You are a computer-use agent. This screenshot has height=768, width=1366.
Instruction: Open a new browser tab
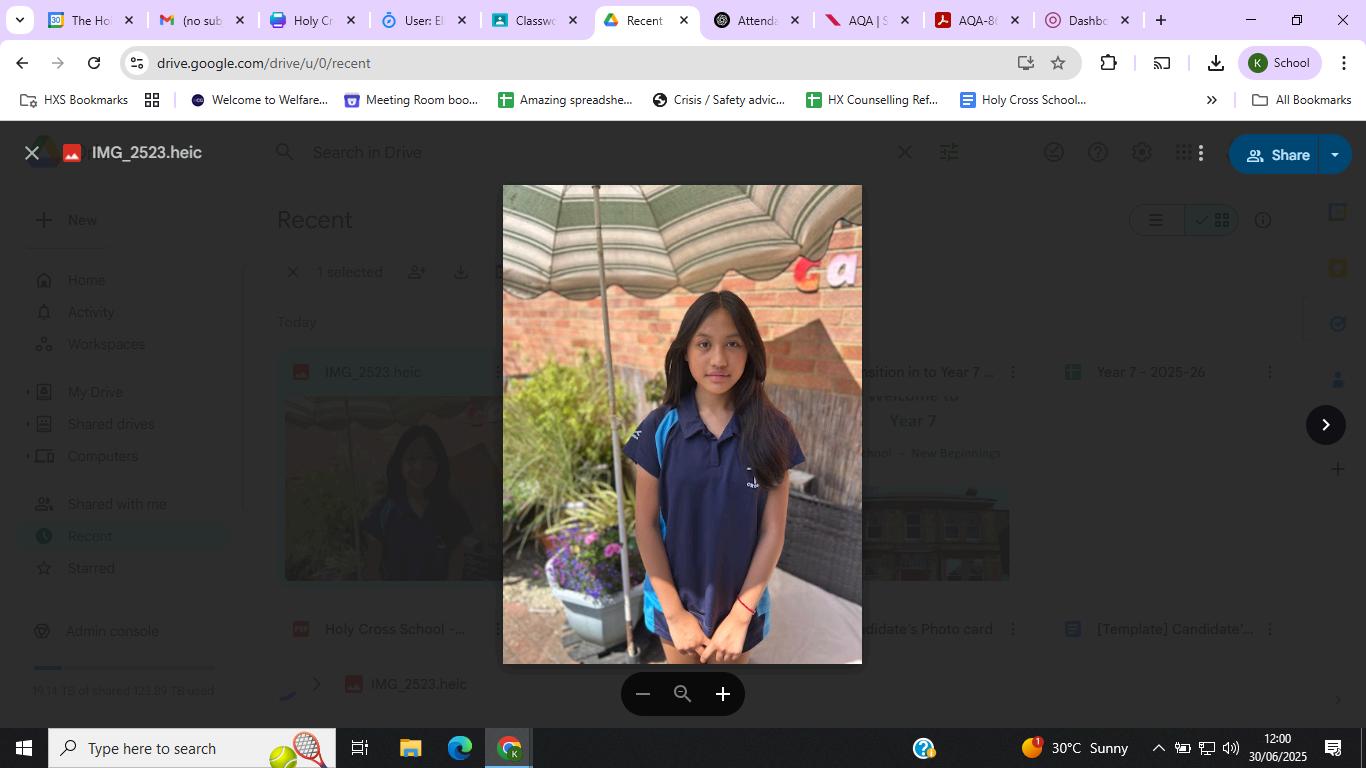pos(1160,20)
